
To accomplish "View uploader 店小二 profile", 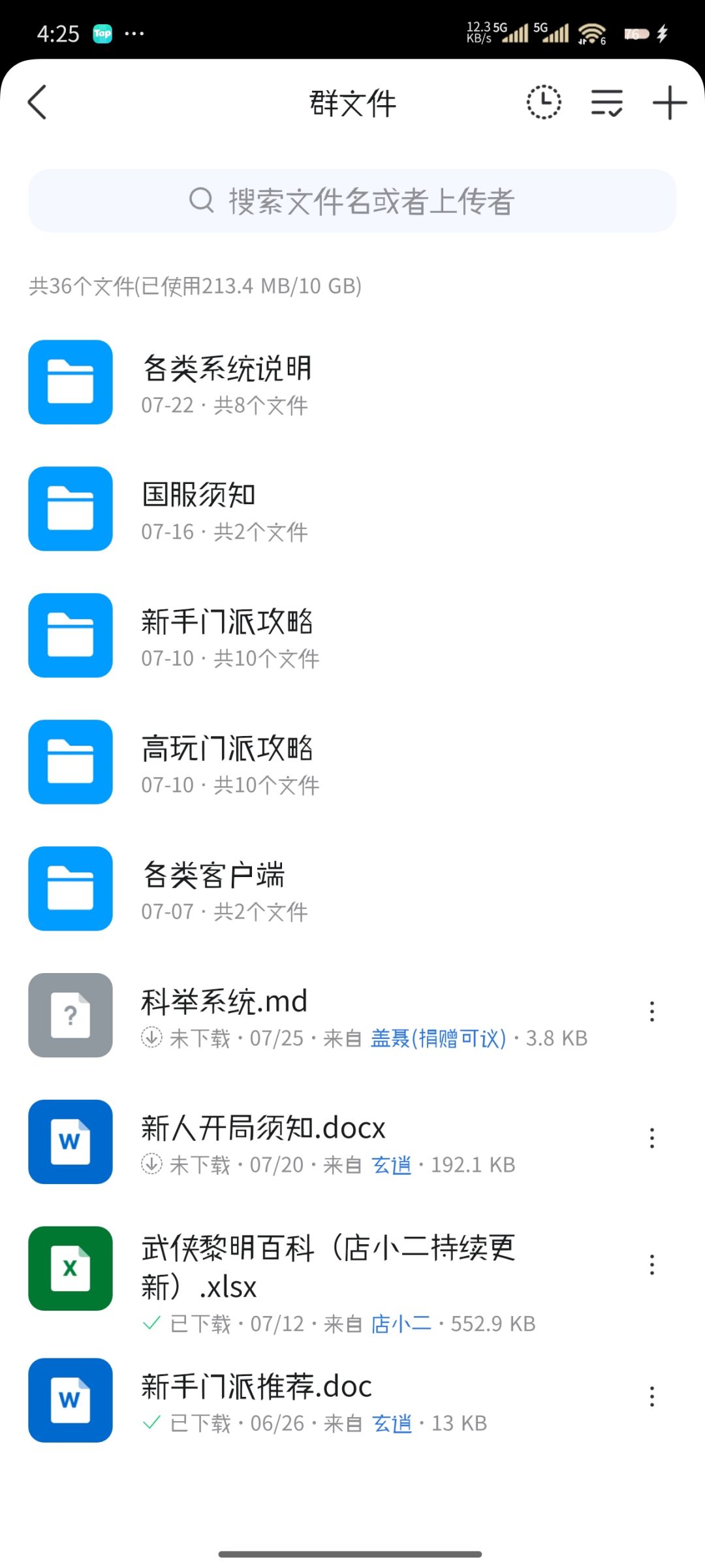I will 401,1324.
